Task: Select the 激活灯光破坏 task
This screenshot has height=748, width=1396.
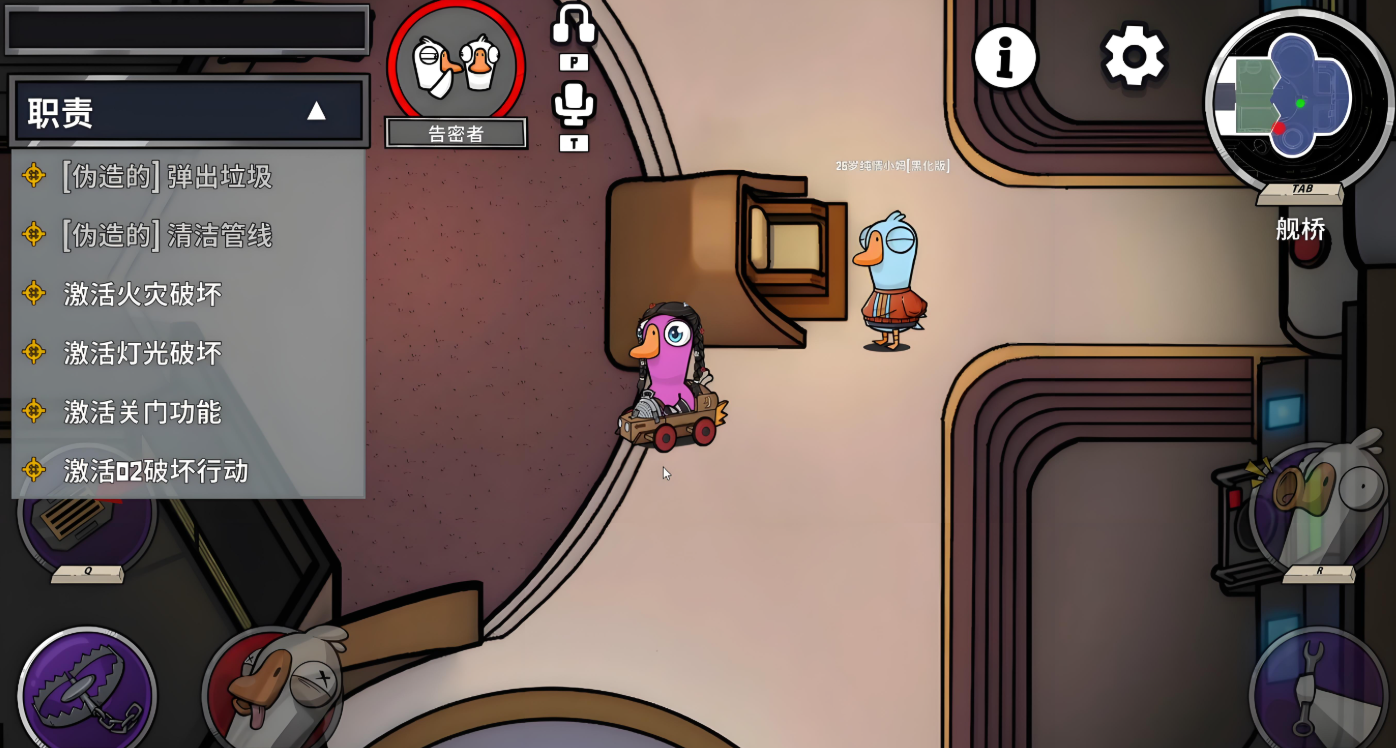Action: [143, 353]
